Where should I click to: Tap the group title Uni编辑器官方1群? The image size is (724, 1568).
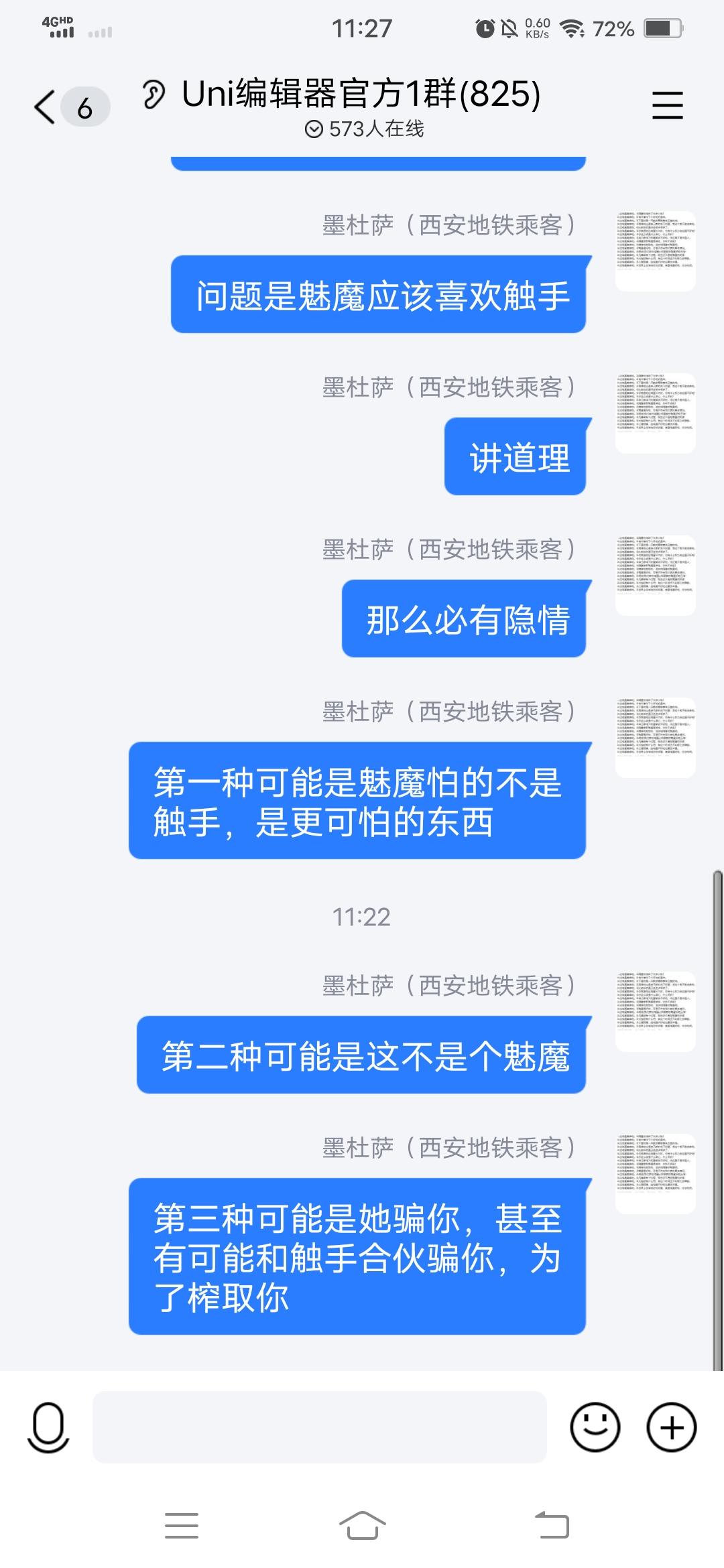point(362,94)
